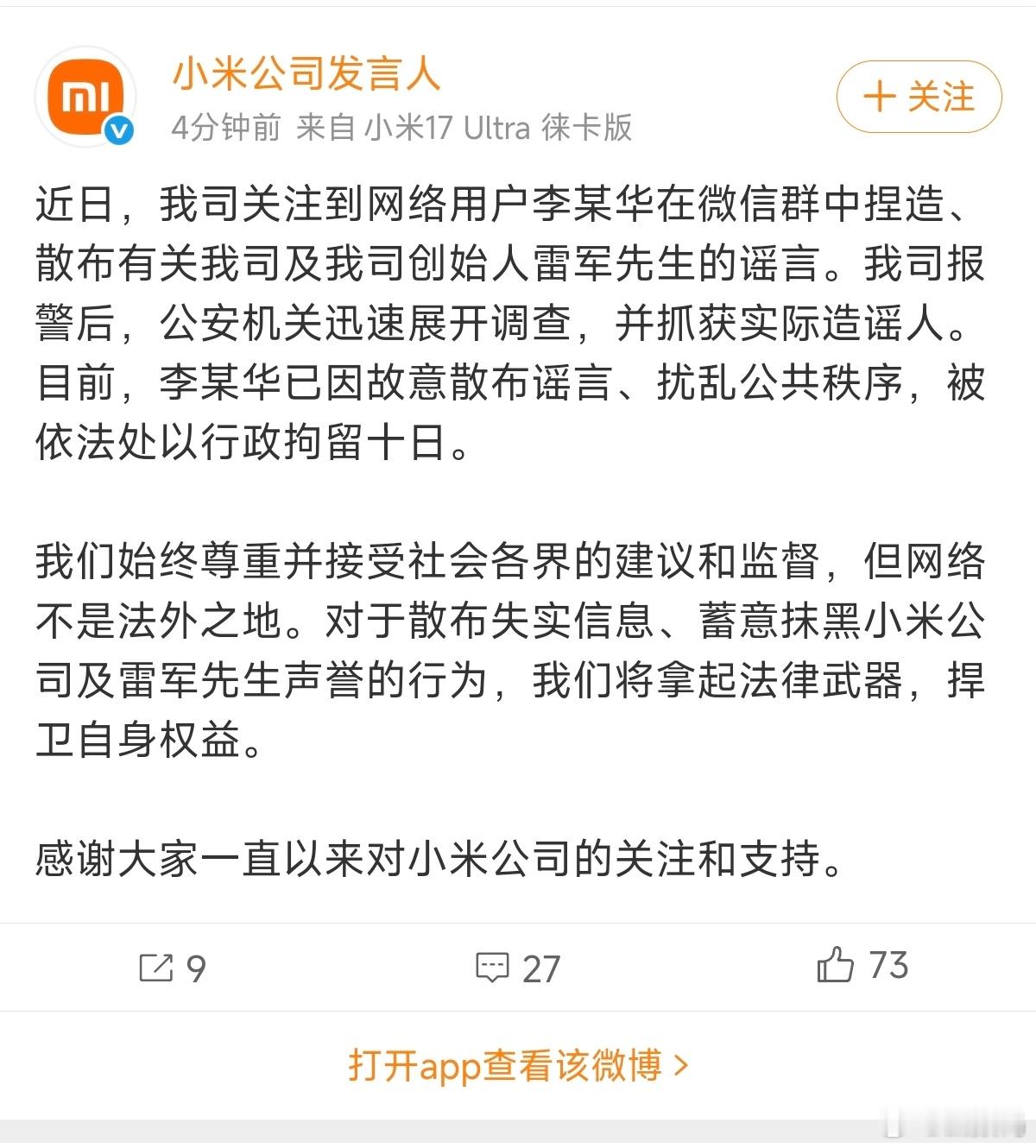The width and height of the screenshot is (1036, 1148).
Task: Expand the post with the chevron after 打开app查看该微博
Action: pos(680,1067)
